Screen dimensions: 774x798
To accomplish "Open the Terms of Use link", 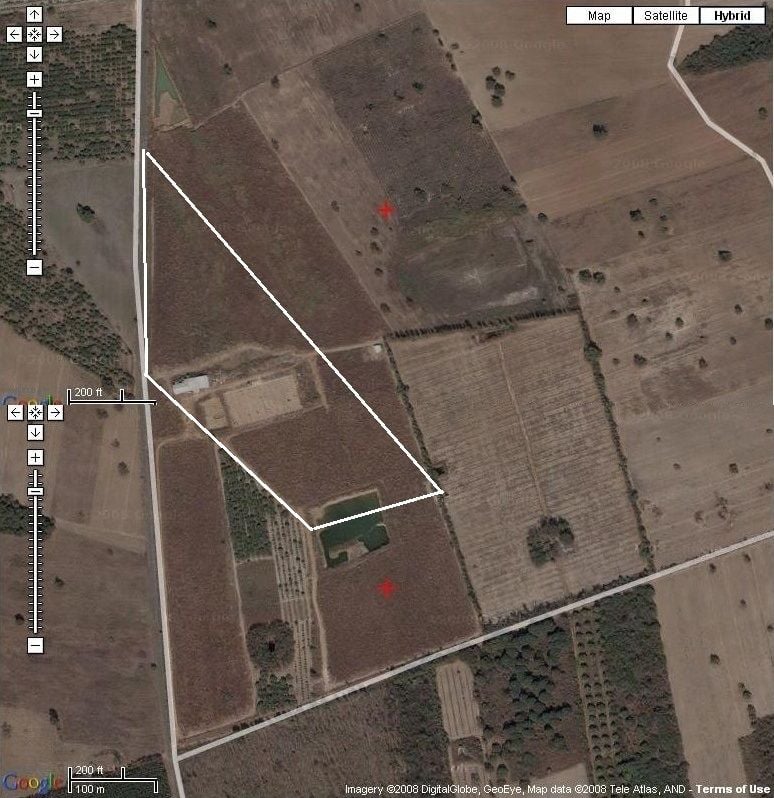I will (733, 789).
